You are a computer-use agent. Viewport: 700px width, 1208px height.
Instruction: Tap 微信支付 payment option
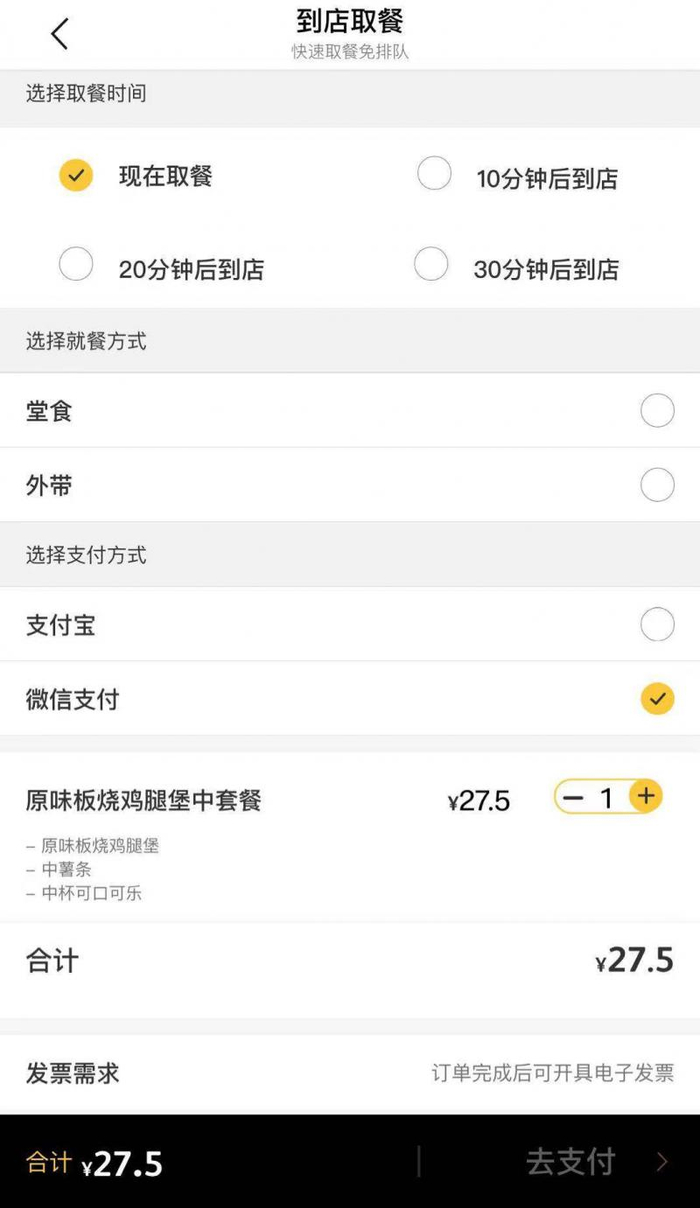coord(350,698)
